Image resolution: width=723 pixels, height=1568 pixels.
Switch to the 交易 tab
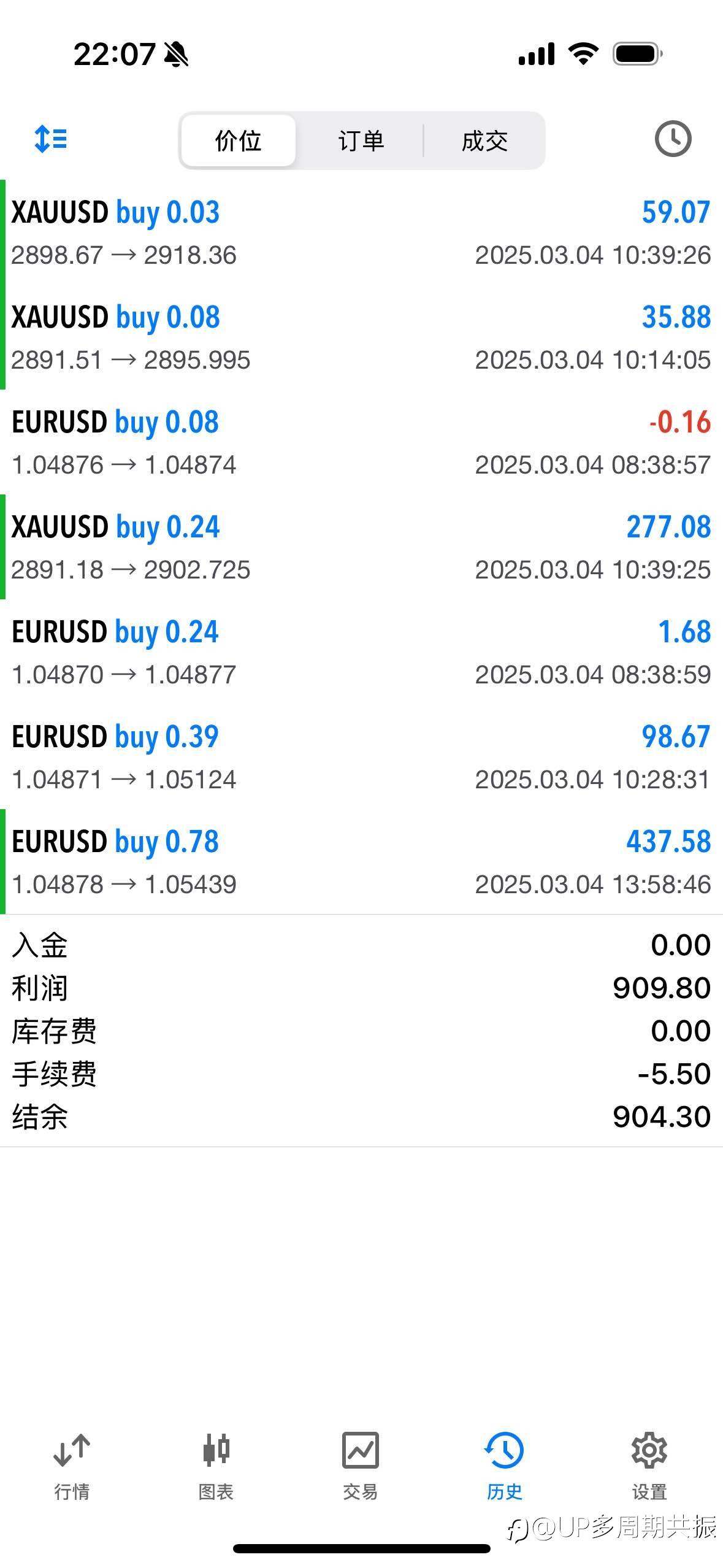(x=361, y=1466)
